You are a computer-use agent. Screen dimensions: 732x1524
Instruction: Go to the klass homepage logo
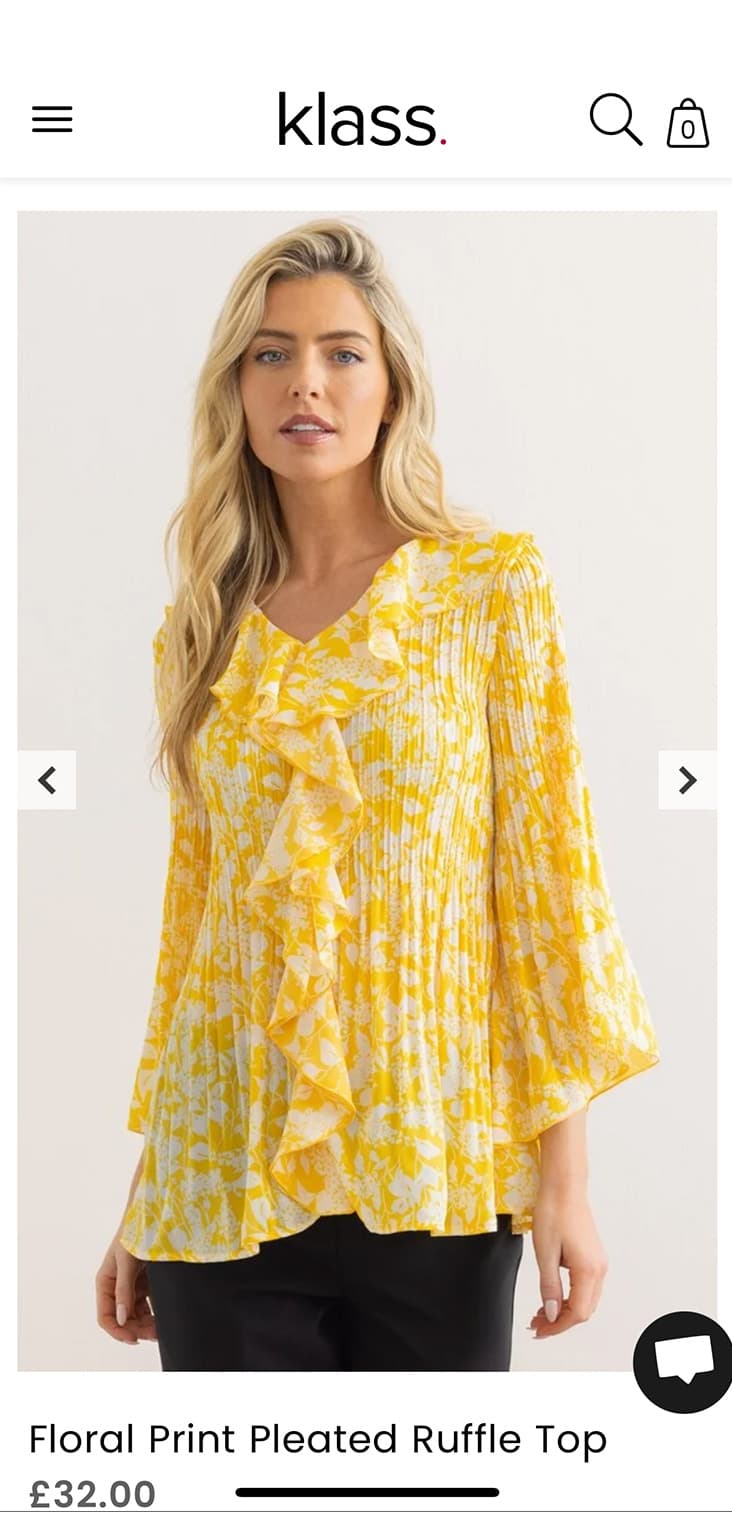click(361, 120)
